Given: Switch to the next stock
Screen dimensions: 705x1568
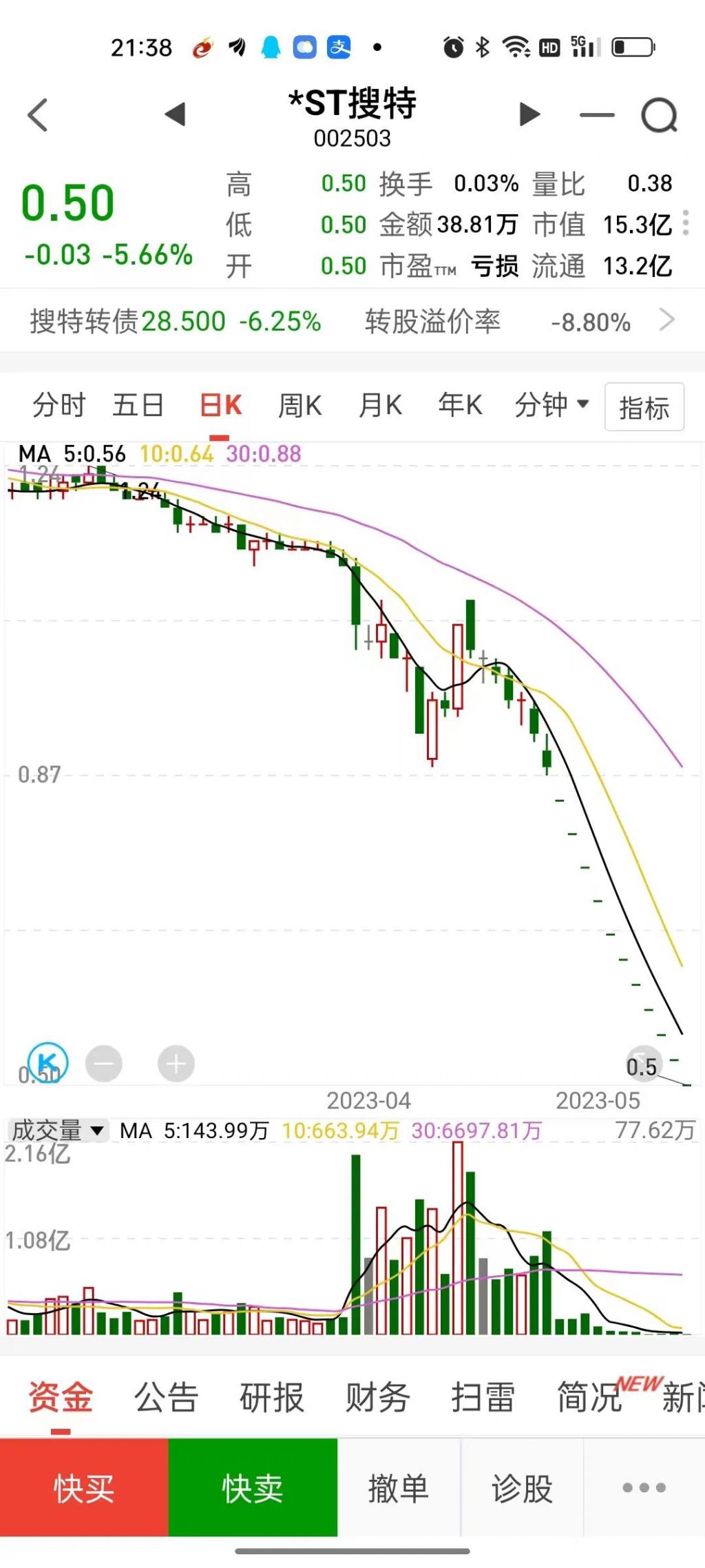Looking at the screenshot, I should [x=529, y=114].
